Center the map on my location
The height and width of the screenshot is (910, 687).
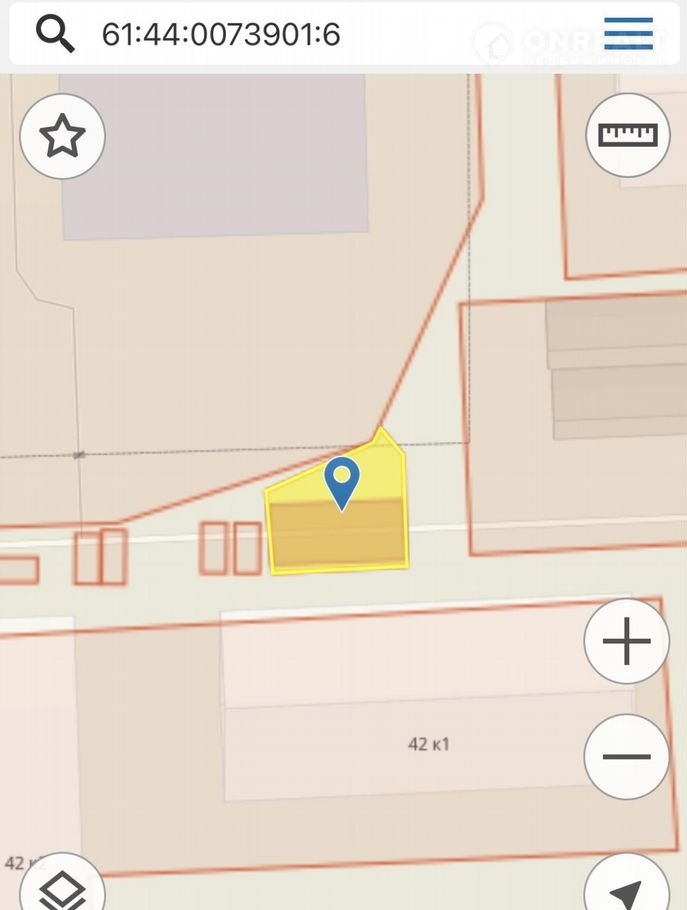[x=627, y=888]
